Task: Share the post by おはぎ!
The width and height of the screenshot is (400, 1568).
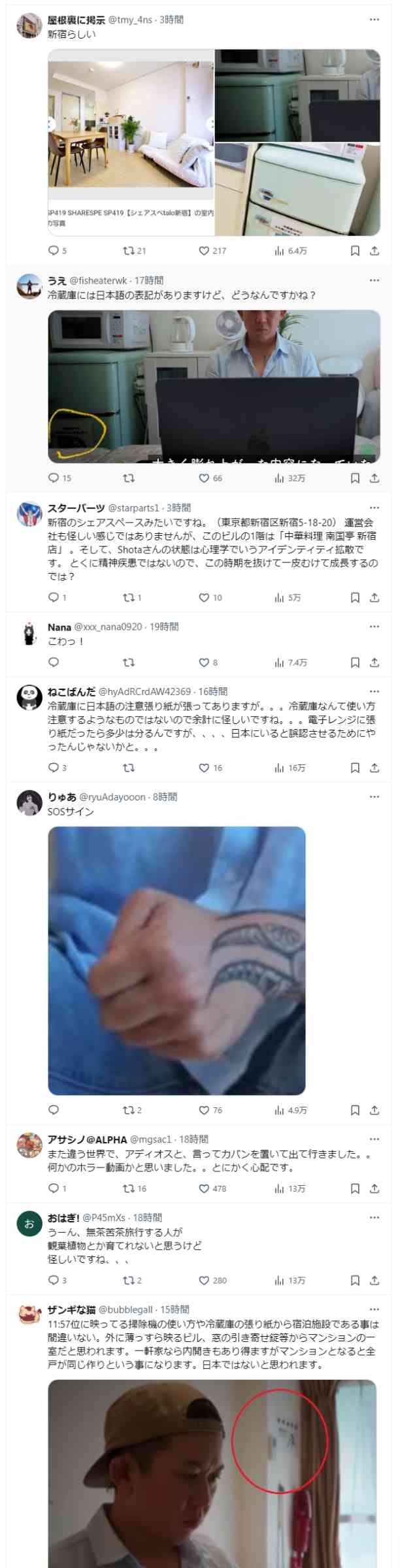Action: pos(374,1281)
